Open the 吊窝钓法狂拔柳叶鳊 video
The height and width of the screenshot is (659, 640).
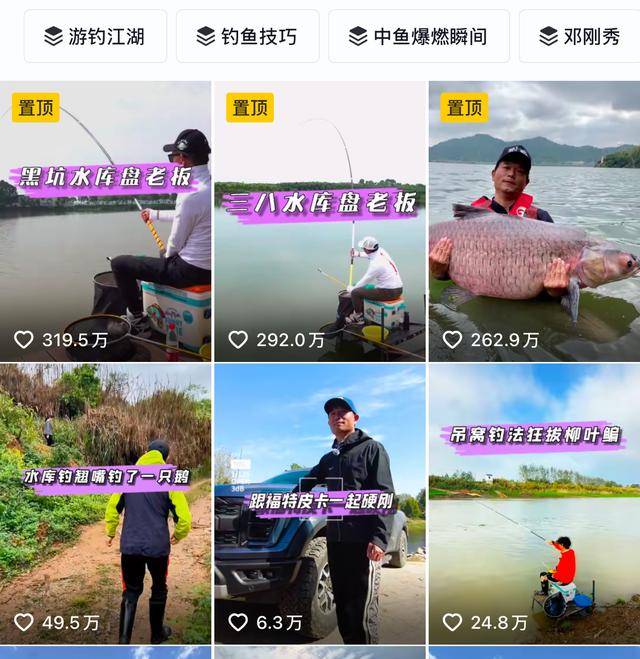534,503
